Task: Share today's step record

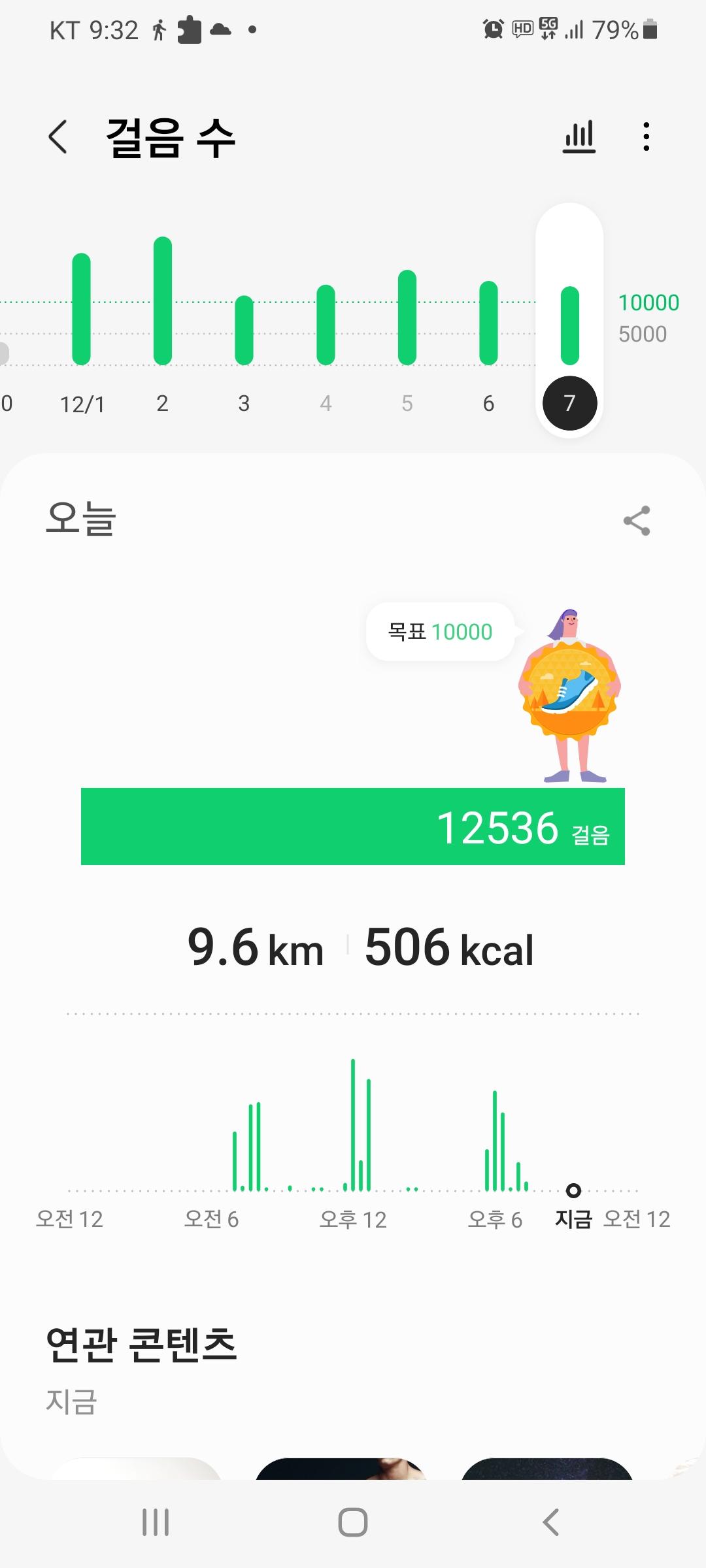Action: 636,521
